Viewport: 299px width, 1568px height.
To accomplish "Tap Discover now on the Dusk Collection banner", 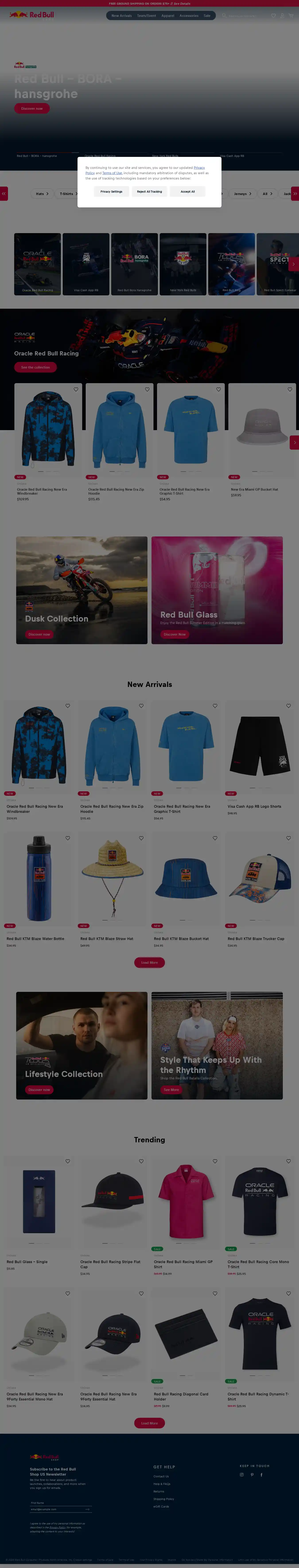I will [x=39, y=634].
